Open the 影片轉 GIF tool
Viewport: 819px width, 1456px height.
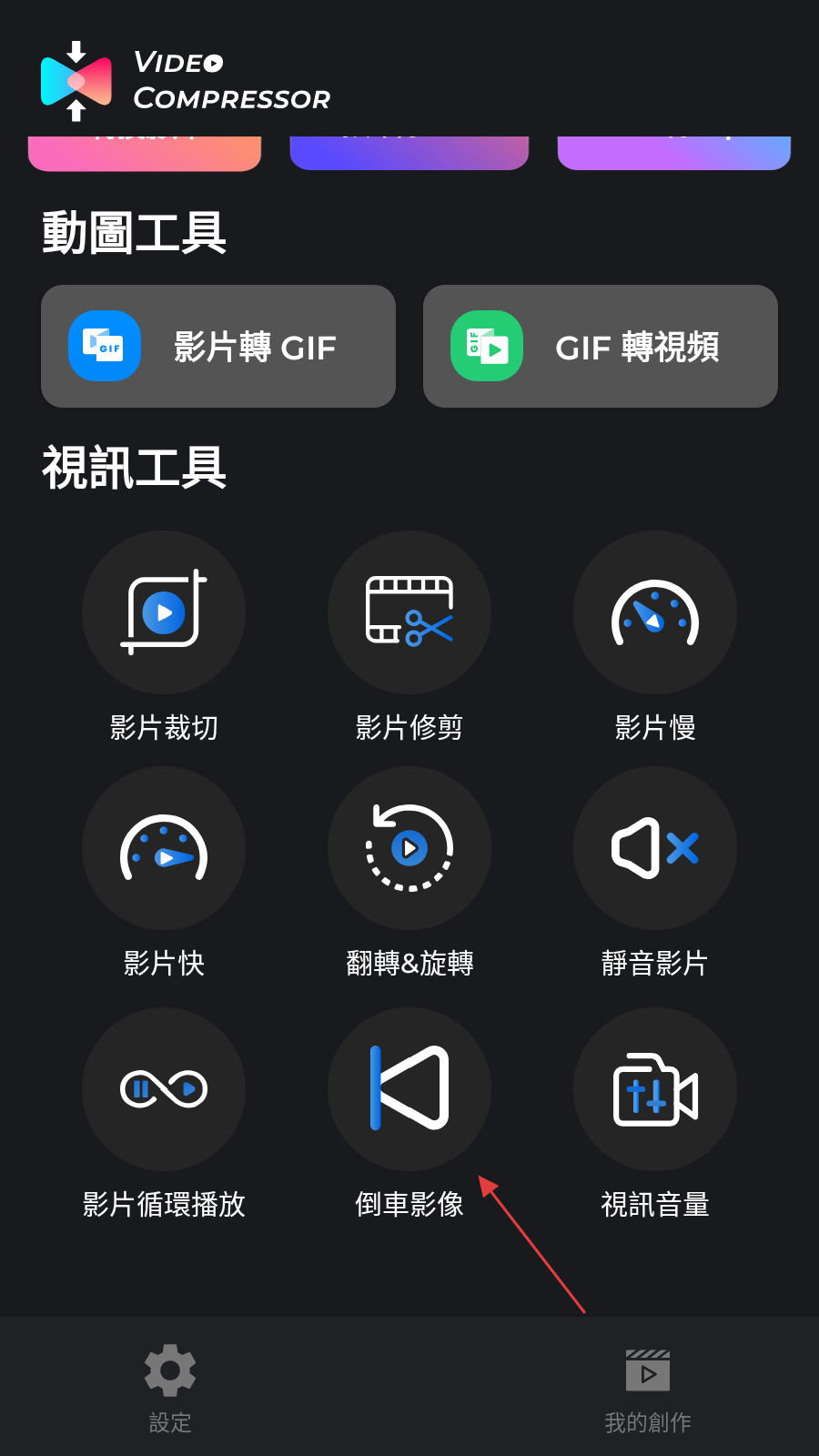tap(218, 347)
